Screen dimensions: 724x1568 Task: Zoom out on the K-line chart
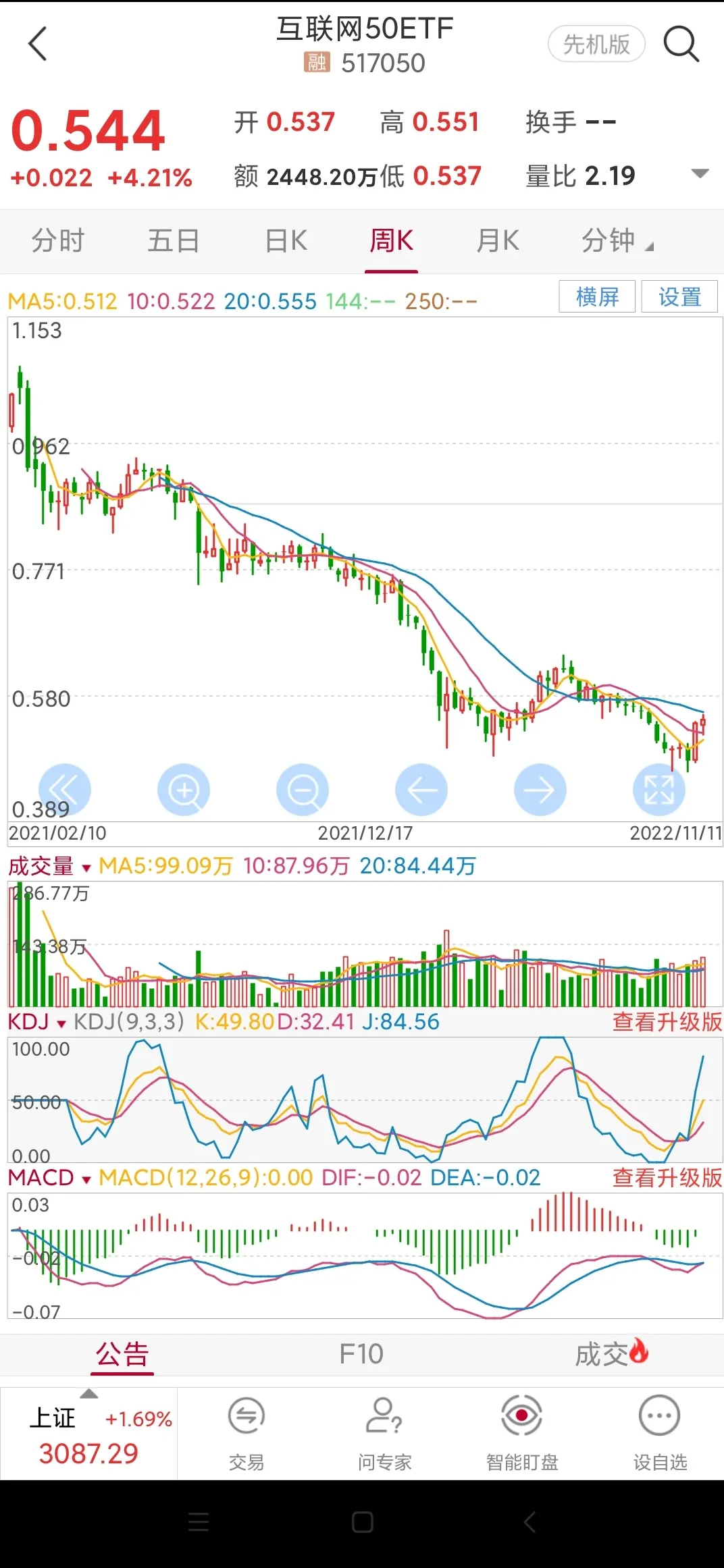point(303,790)
